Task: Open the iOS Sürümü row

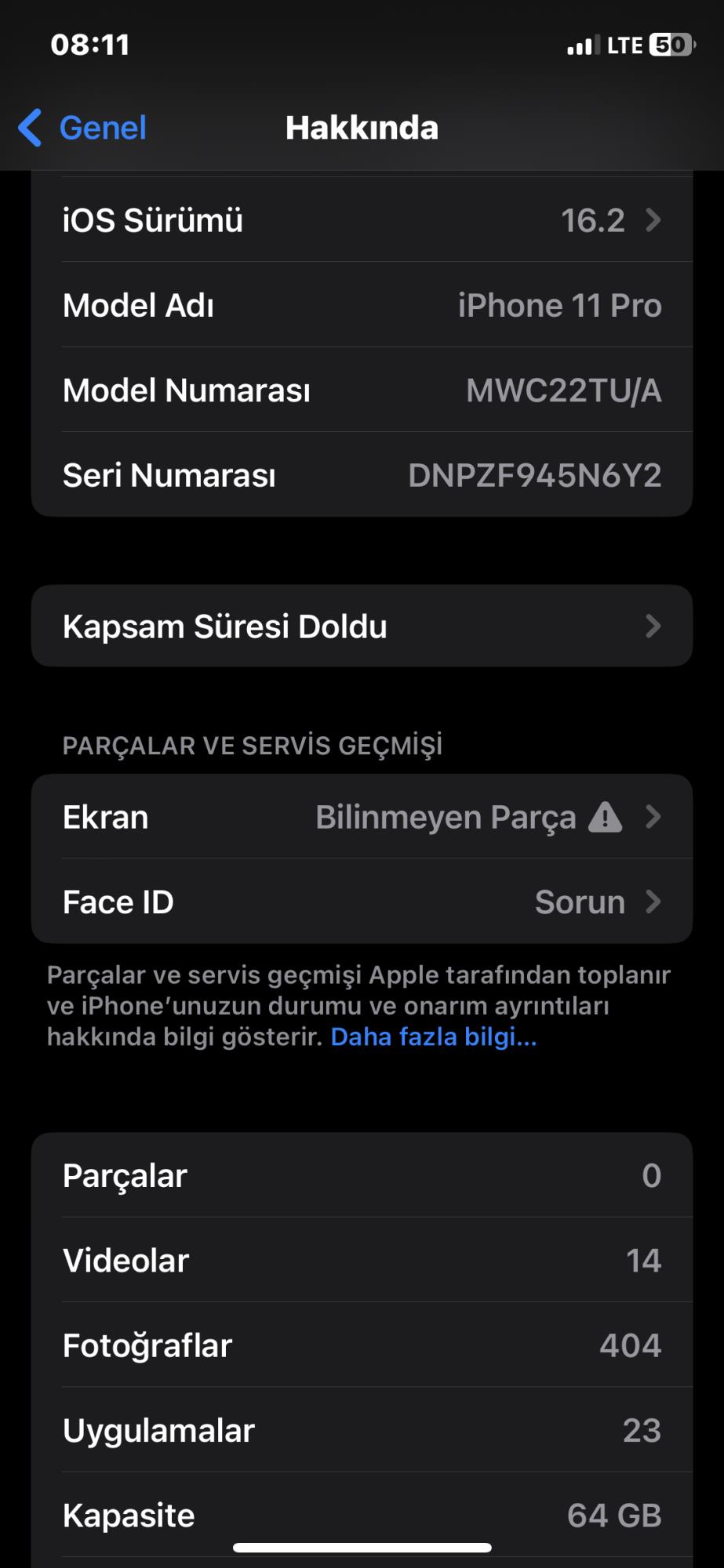Action: (362, 220)
